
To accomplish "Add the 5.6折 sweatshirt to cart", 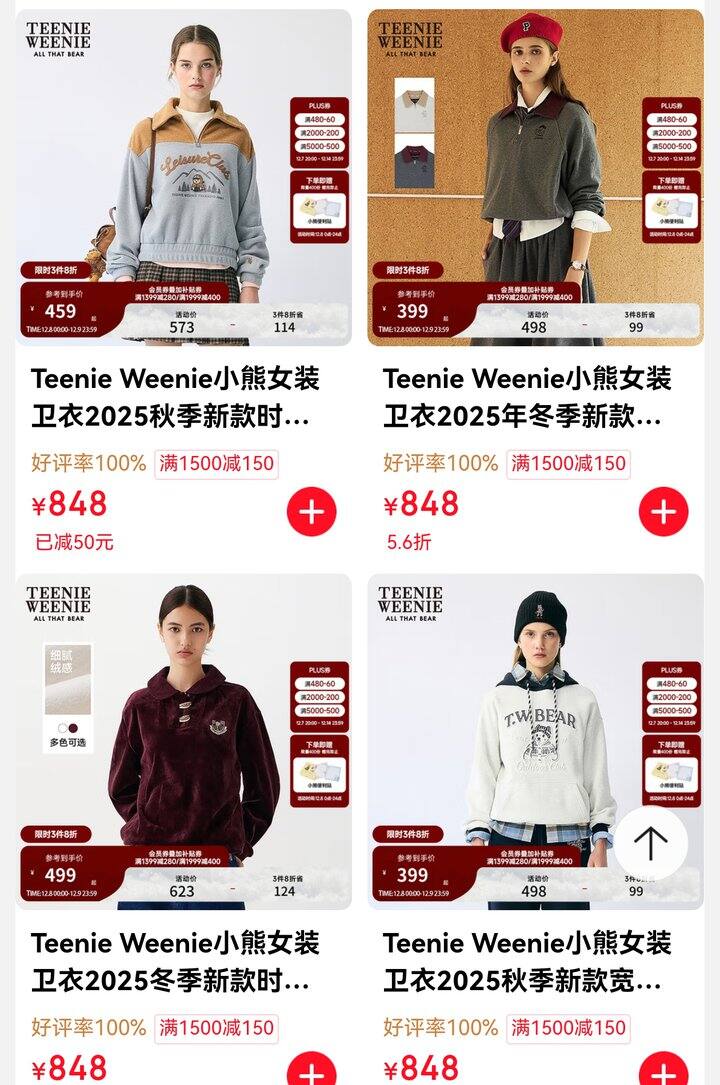I will coord(663,512).
